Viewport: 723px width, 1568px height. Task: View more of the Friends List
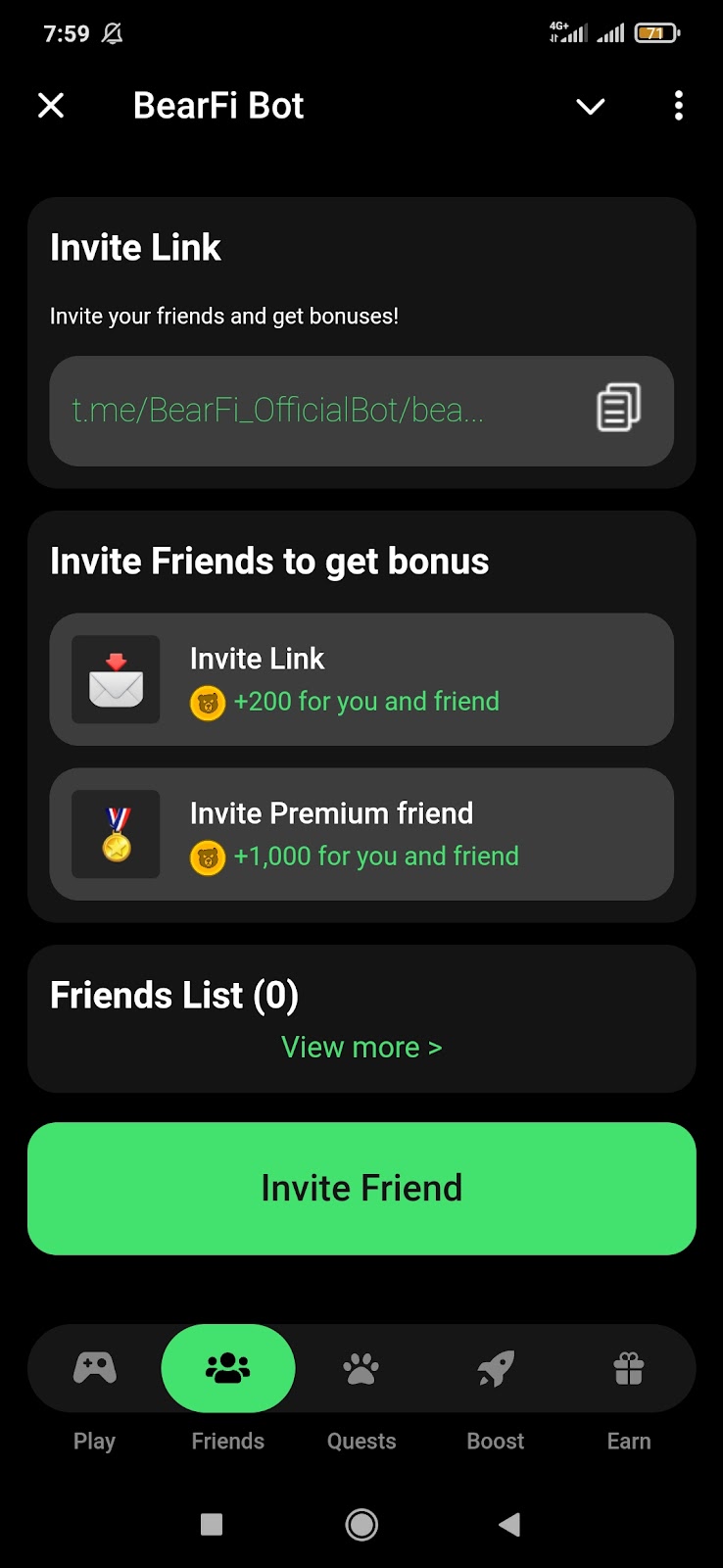click(361, 1048)
